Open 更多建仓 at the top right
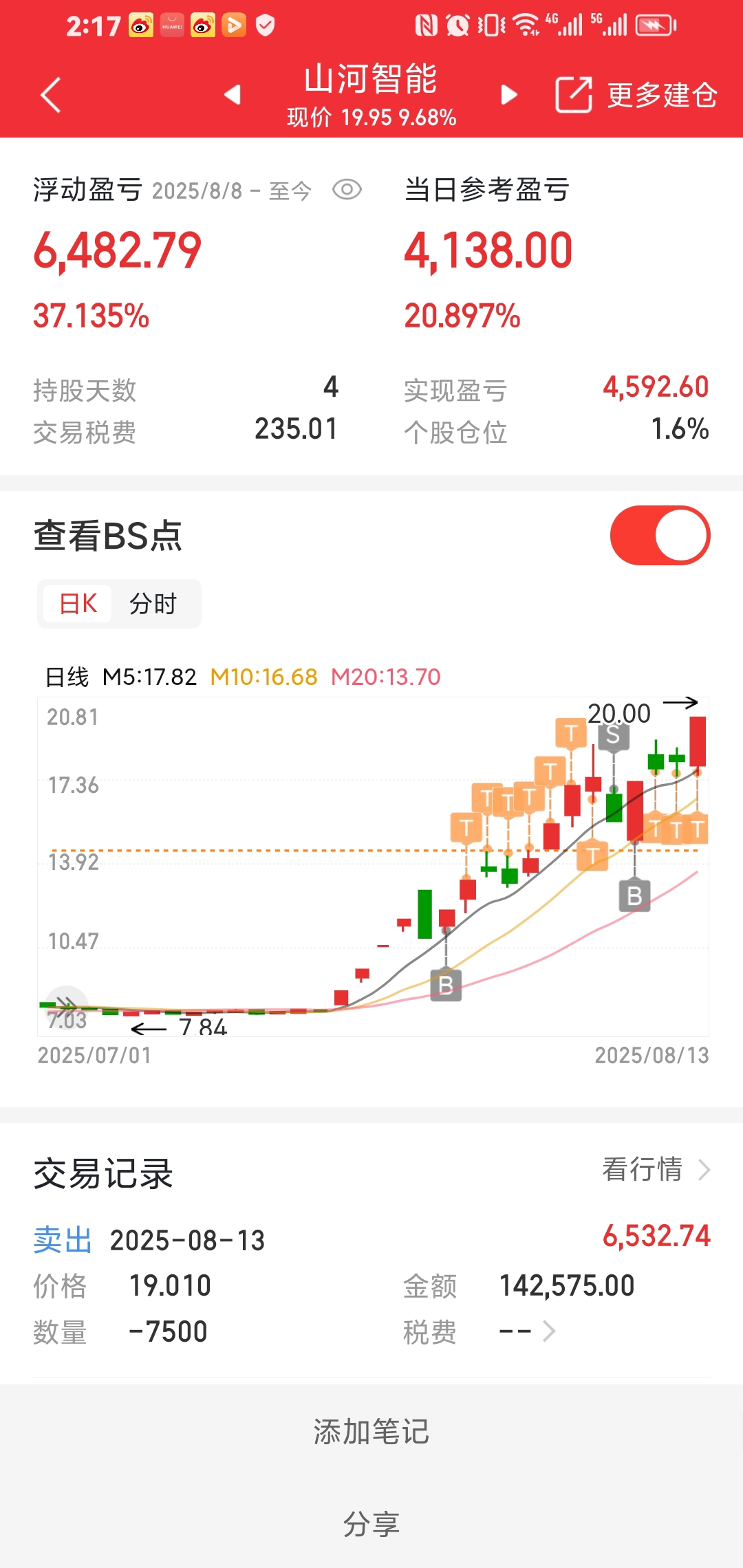Screen dimensions: 743x1568 click(636, 95)
